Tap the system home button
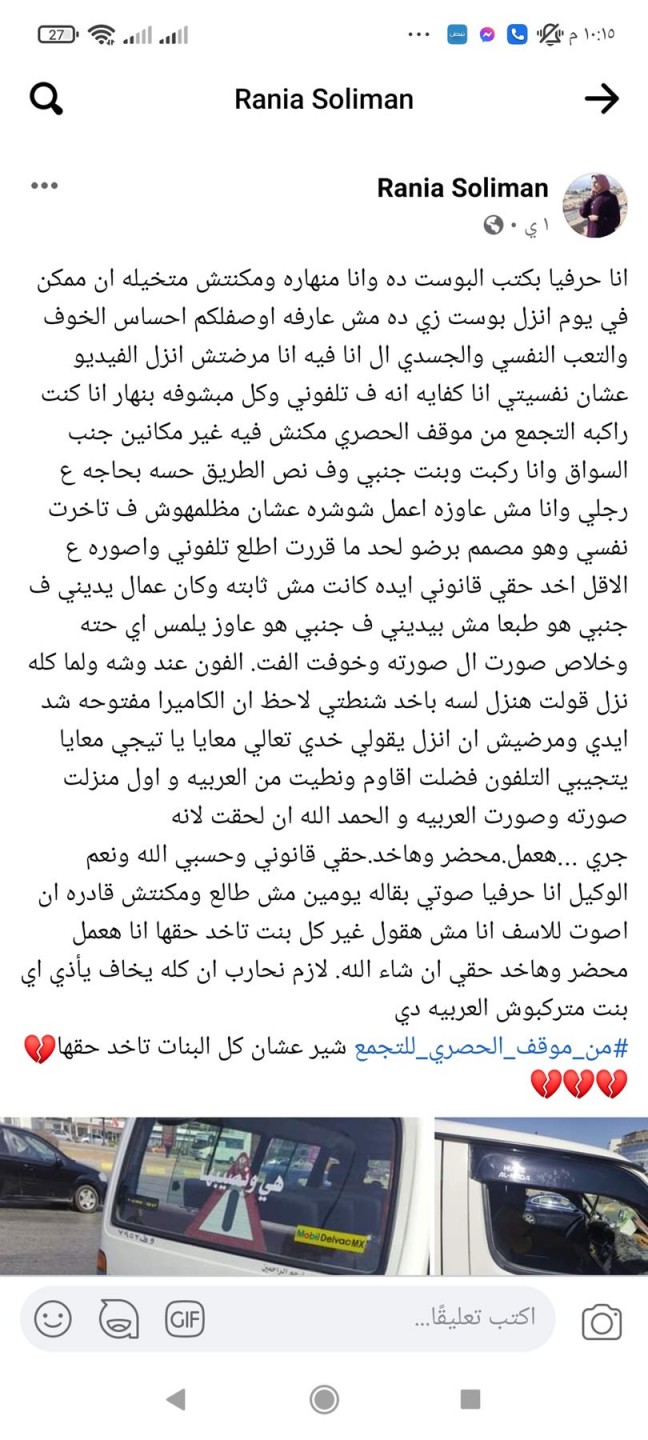Screen dimensions: 648x1440 click(323, 1399)
